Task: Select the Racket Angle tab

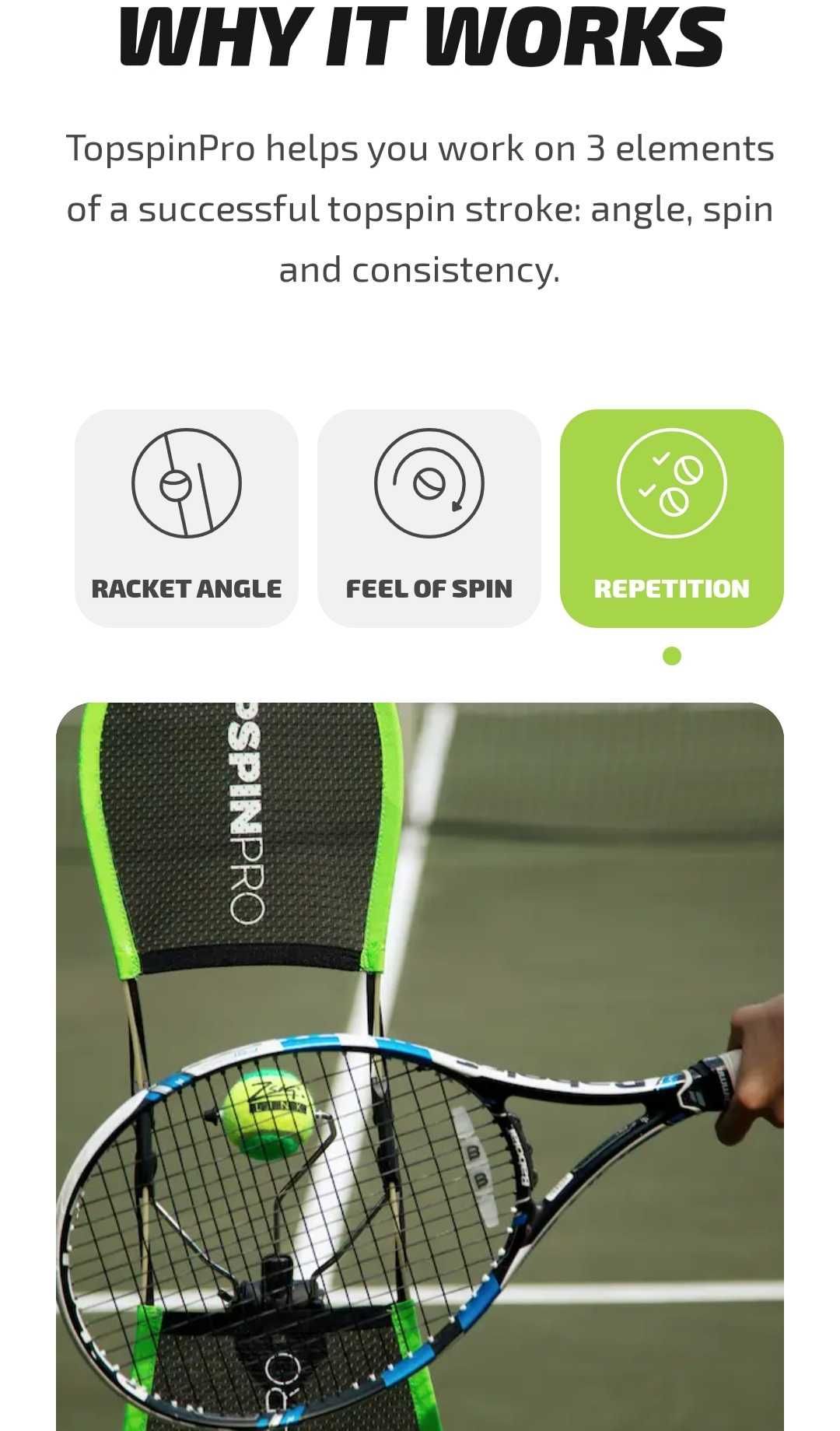Action: click(x=187, y=518)
